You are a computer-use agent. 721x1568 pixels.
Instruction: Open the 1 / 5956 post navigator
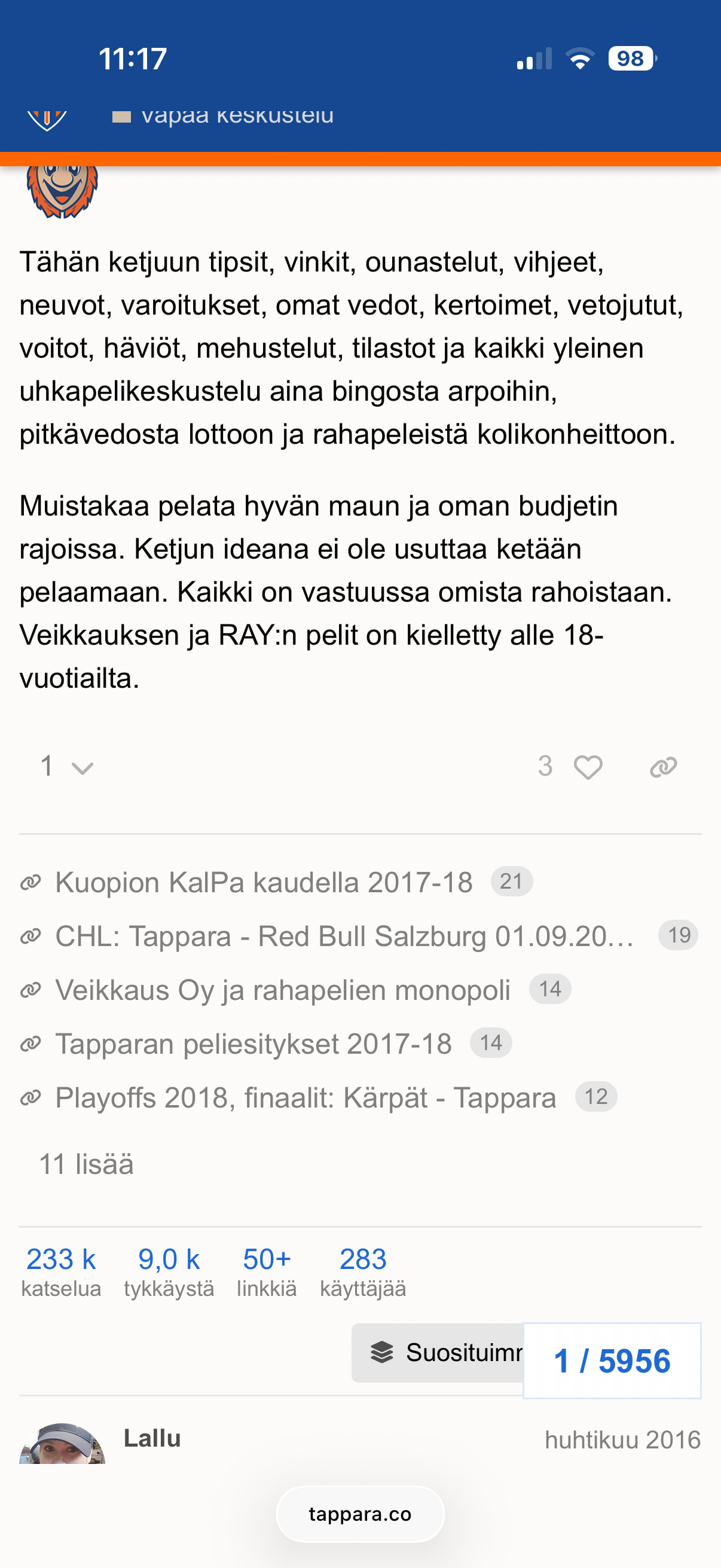(x=612, y=1361)
